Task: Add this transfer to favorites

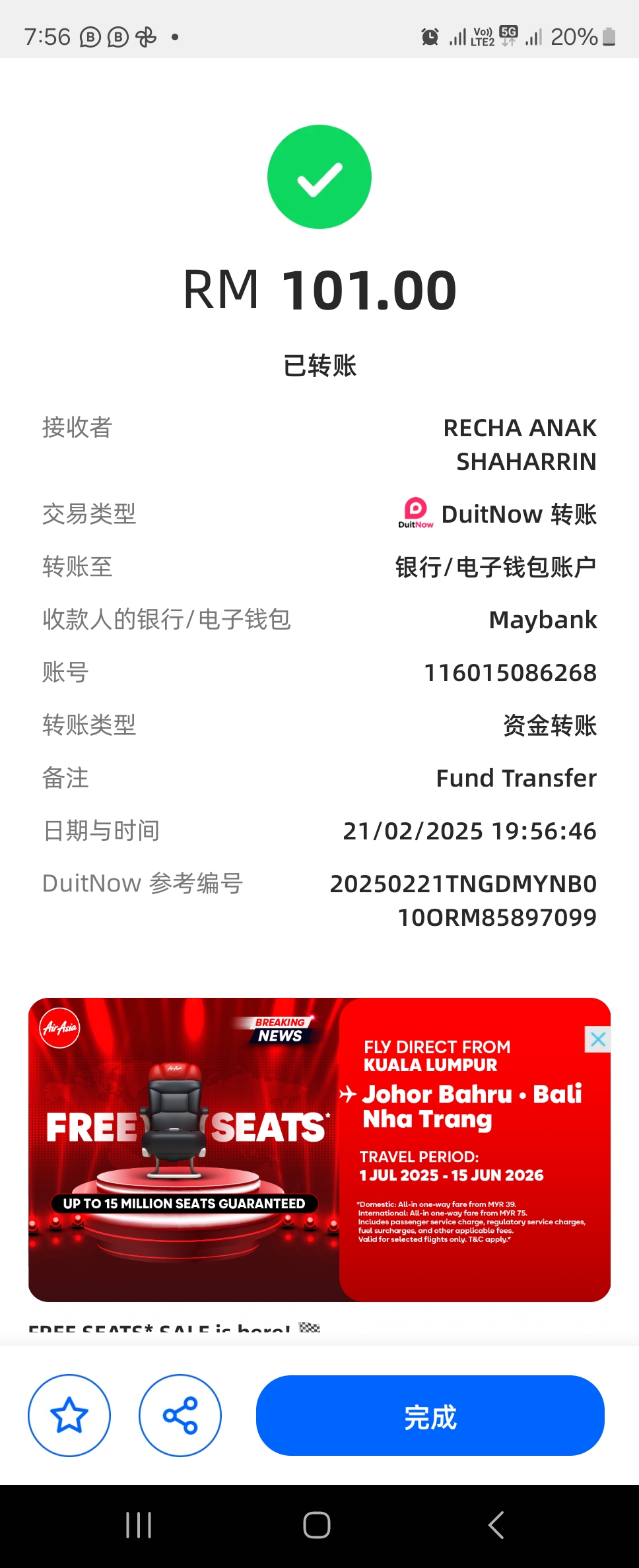Action: coord(69,1415)
